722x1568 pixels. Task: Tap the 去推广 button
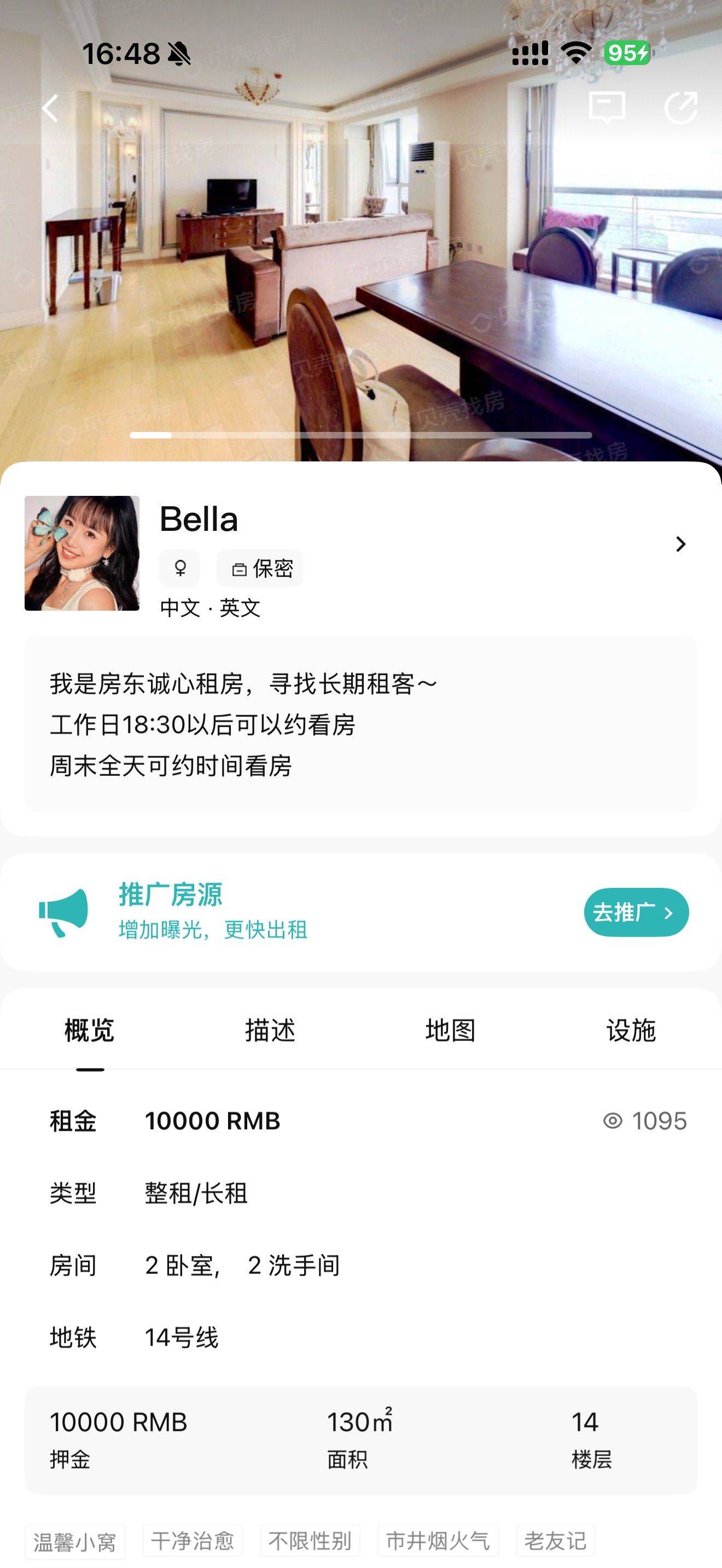tap(636, 912)
